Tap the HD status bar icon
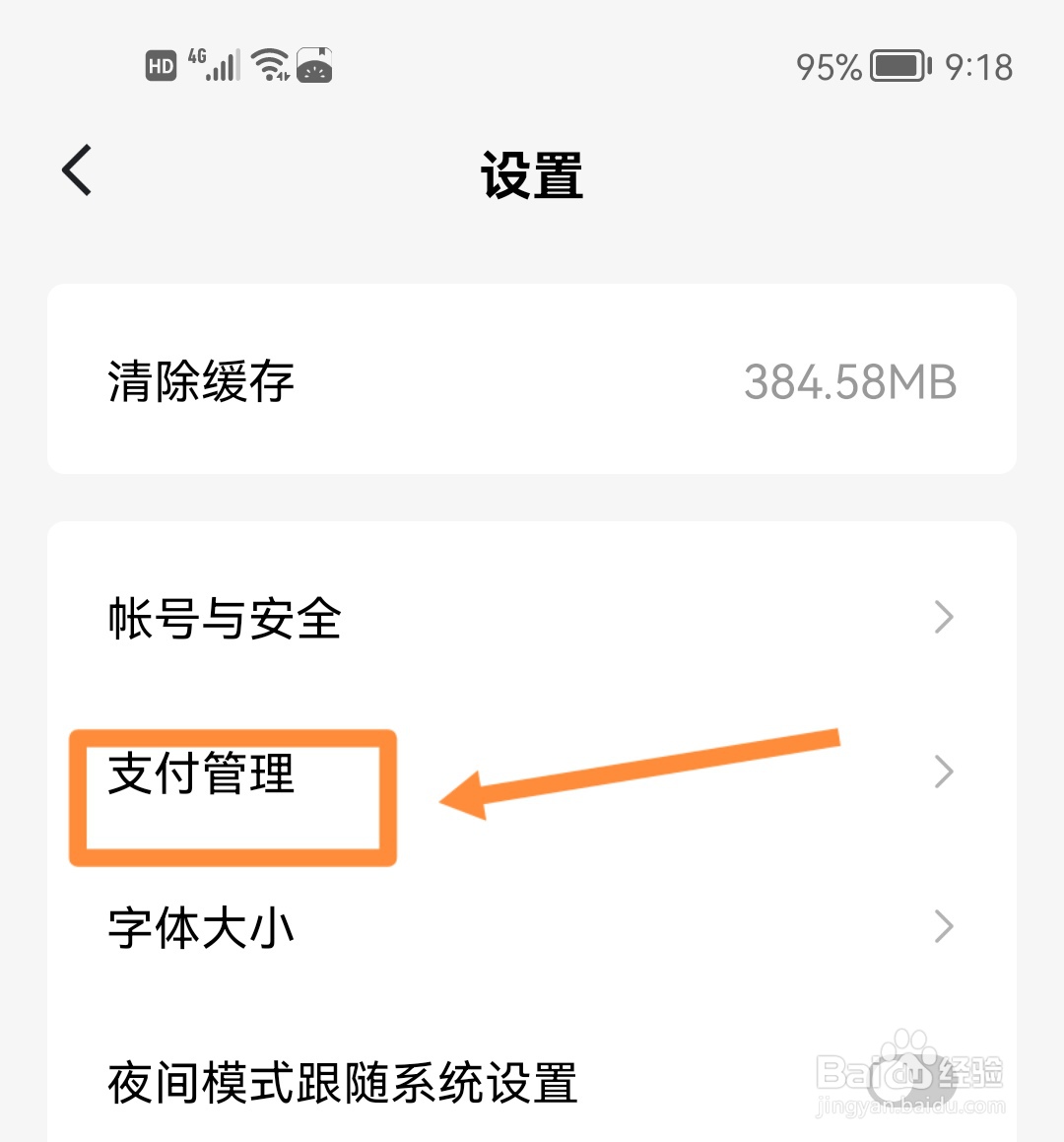The height and width of the screenshot is (1142, 1064). click(x=160, y=65)
